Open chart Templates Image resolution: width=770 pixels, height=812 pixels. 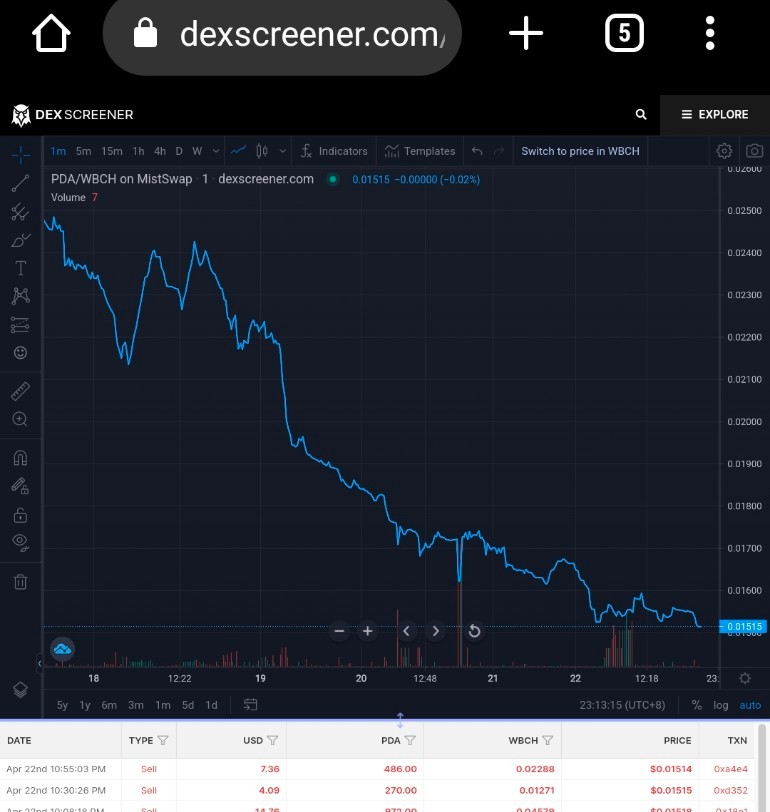click(420, 151)
